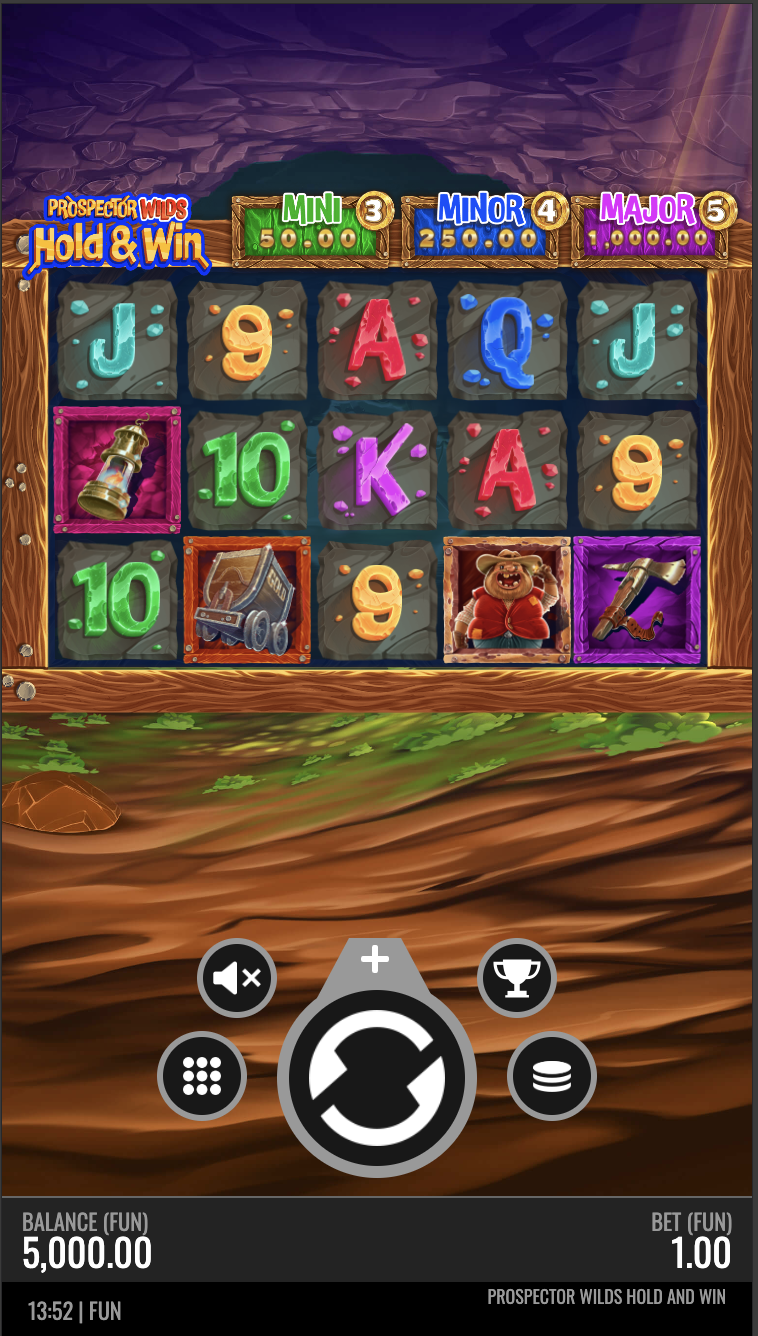This screenshot has width=758, height=1336.
Task: Open the grid menu button
Action: click(202, 1076)
